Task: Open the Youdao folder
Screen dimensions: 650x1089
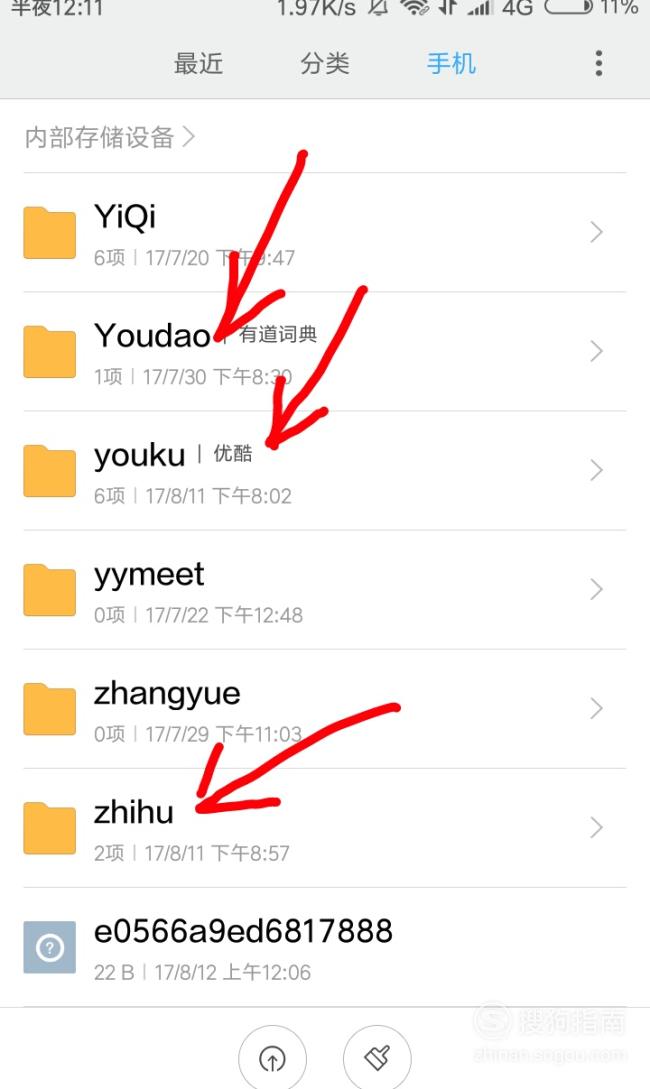Action: 325,351
